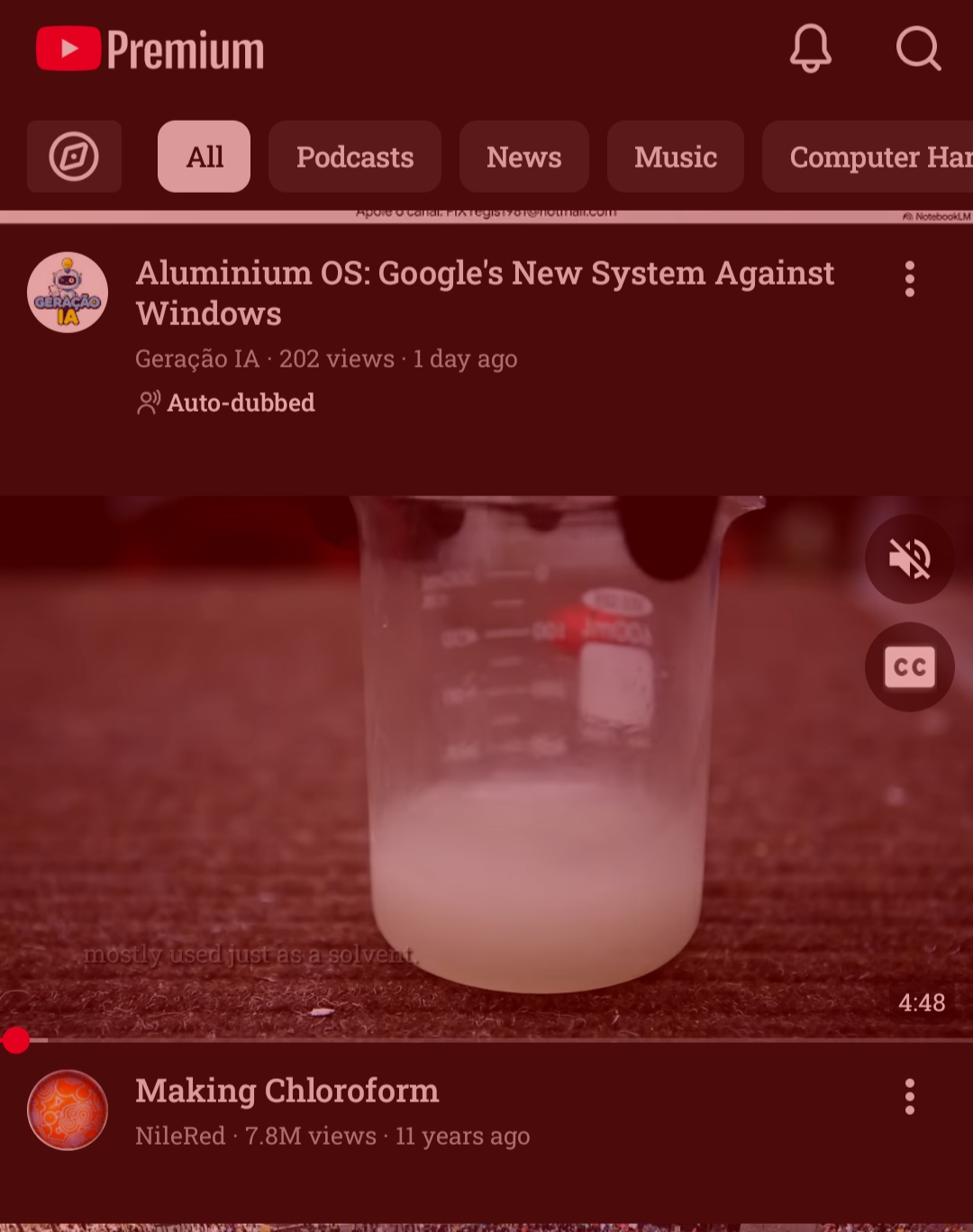Open YouTube search
This screenshot has height=1232, width=973.
(918, 49)
